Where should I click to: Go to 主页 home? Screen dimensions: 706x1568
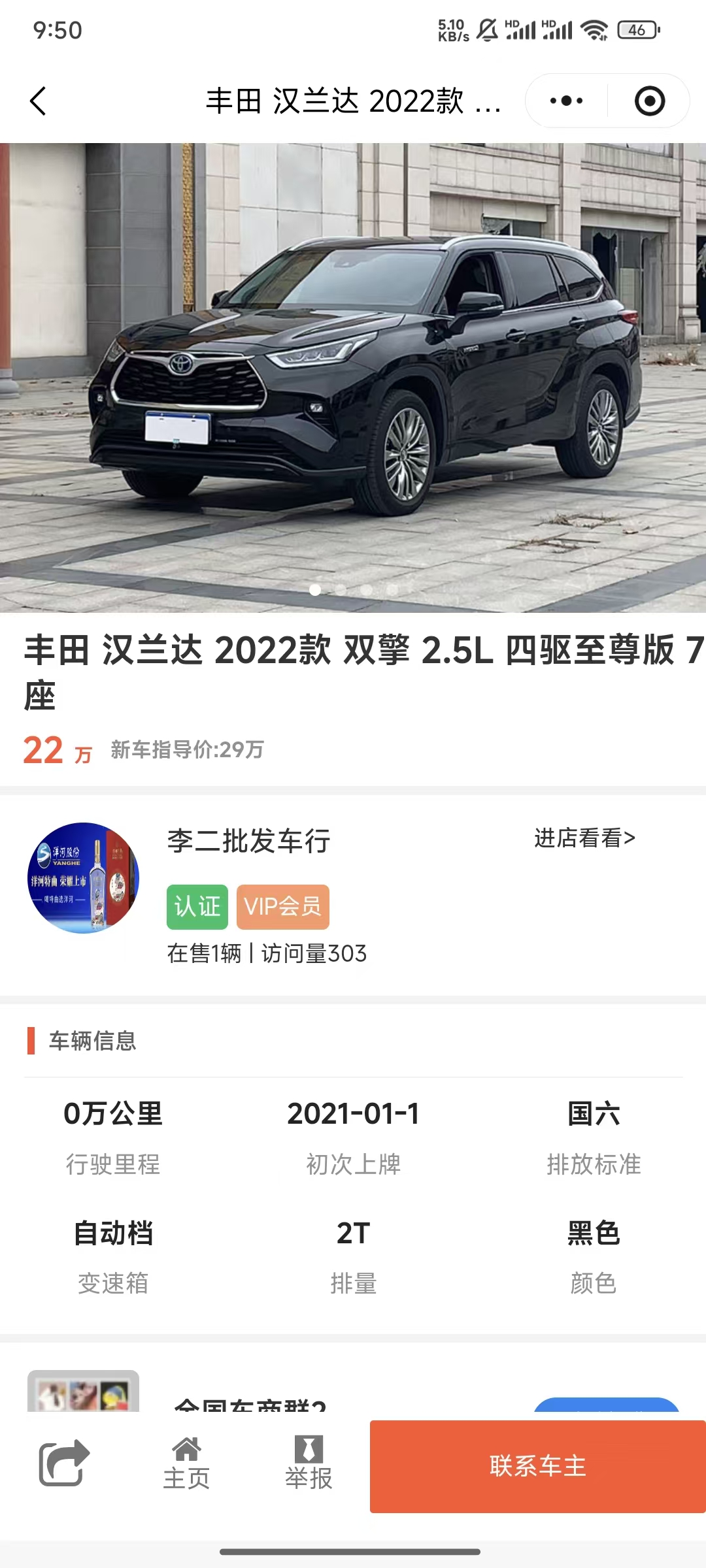(x=186, y=1463)
